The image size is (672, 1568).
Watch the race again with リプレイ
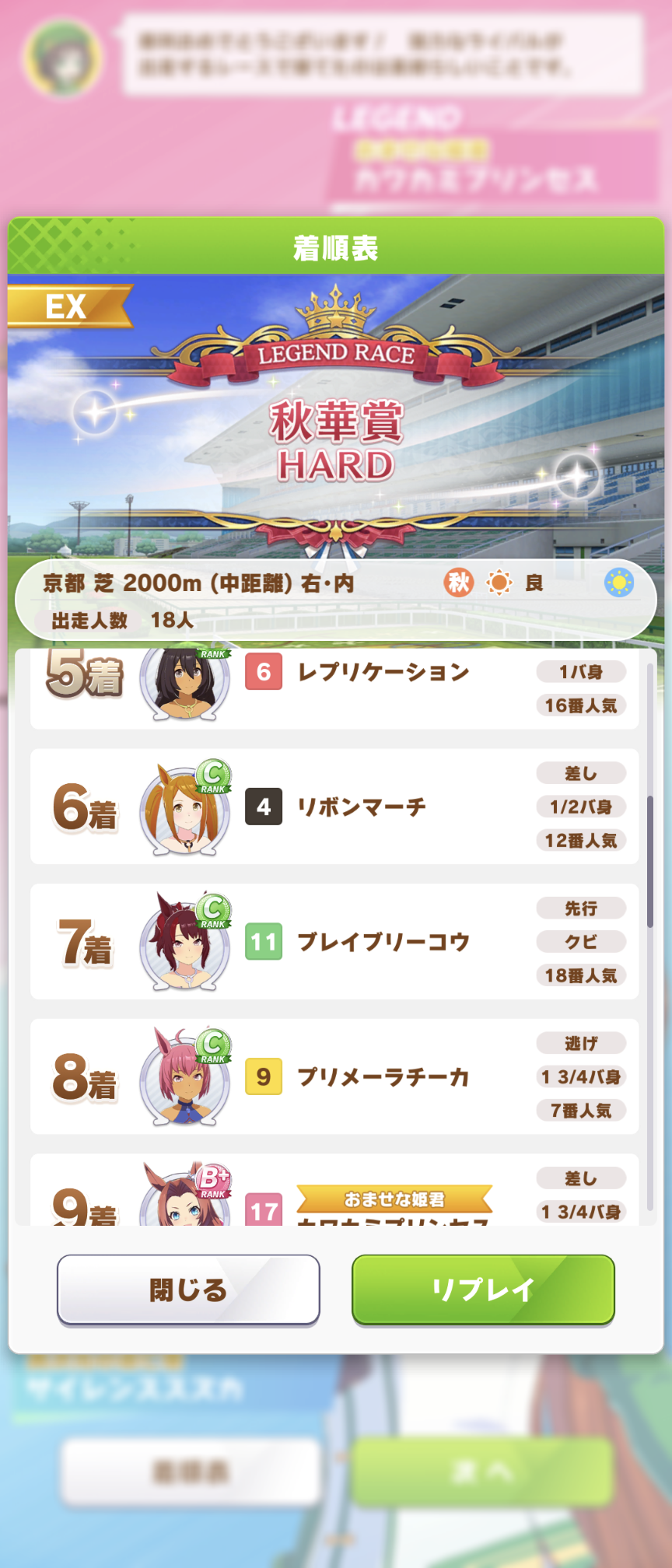[483, 1290]
